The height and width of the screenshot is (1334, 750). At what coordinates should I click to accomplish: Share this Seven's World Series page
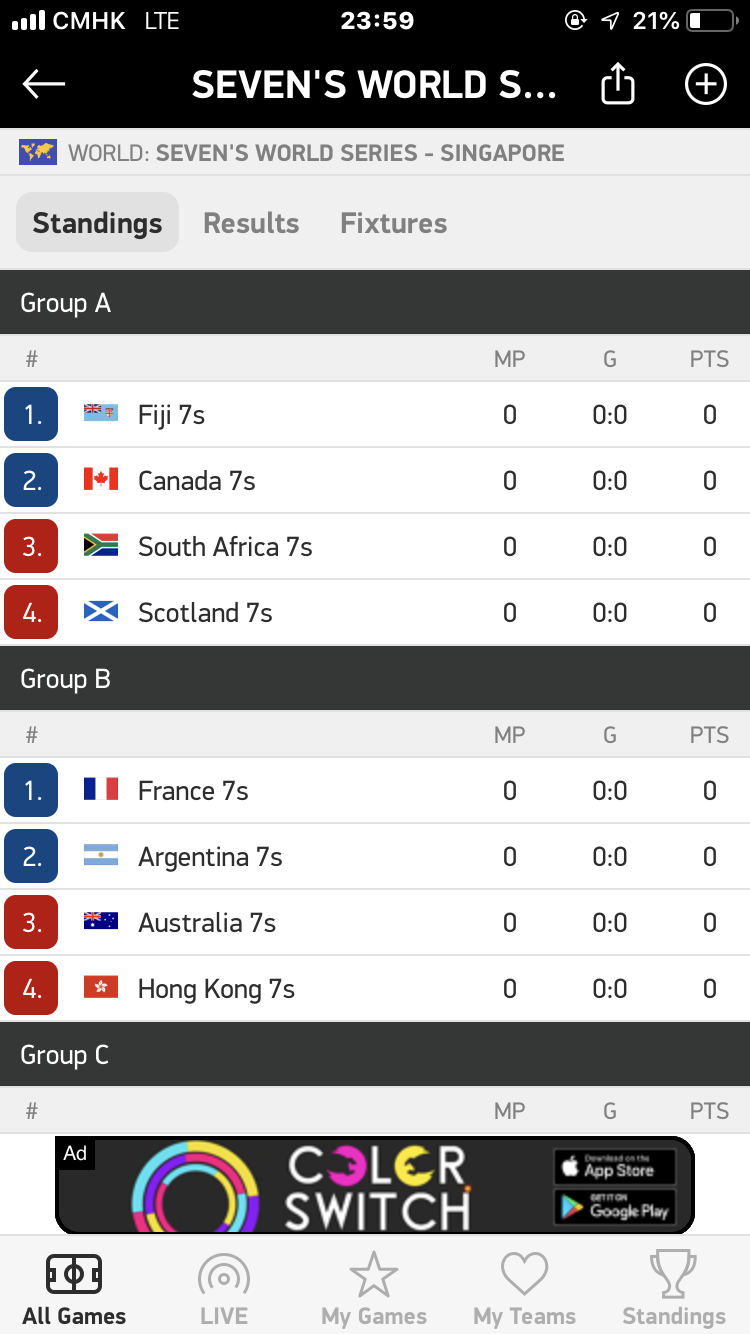coord(618,84)
